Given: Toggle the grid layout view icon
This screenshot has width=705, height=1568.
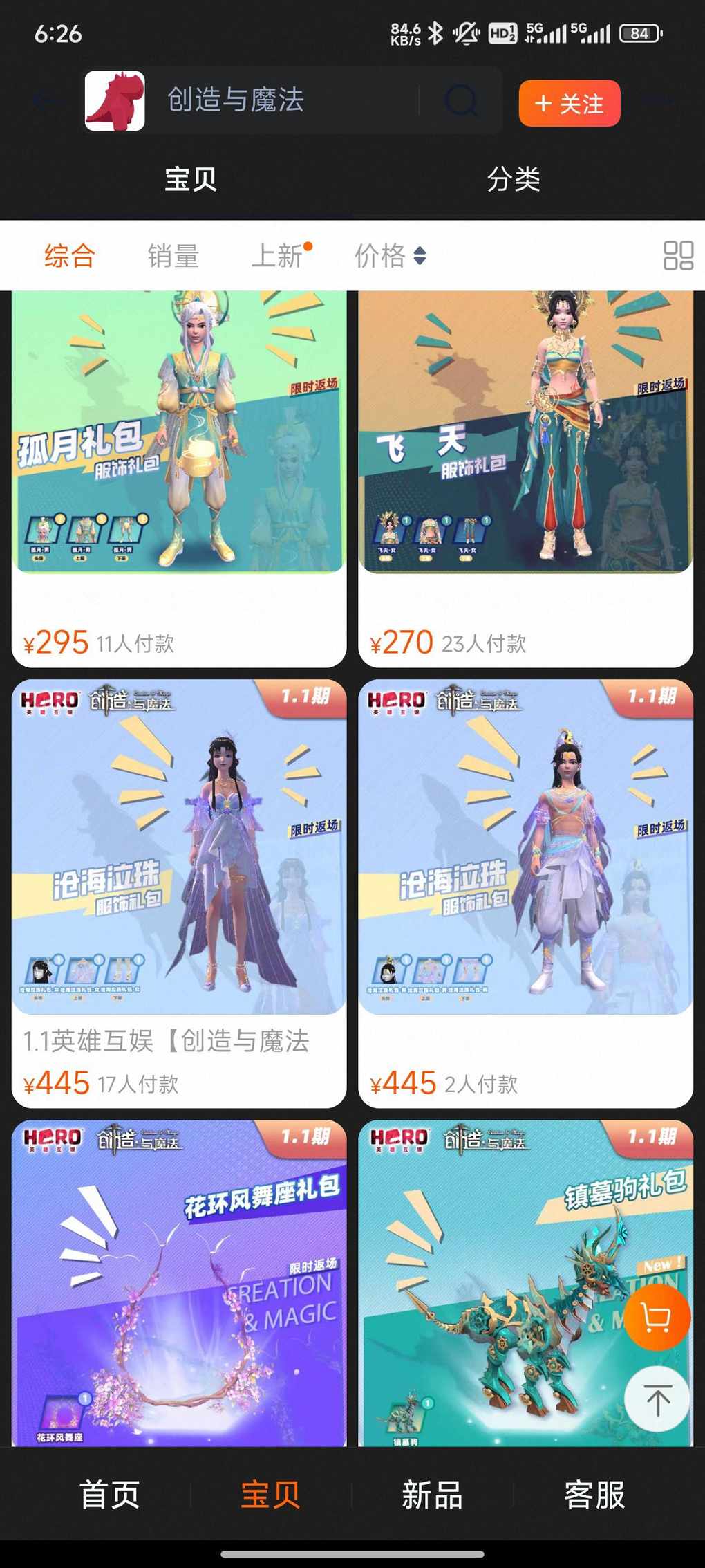Looking at the screenshot, I should 677,255.
